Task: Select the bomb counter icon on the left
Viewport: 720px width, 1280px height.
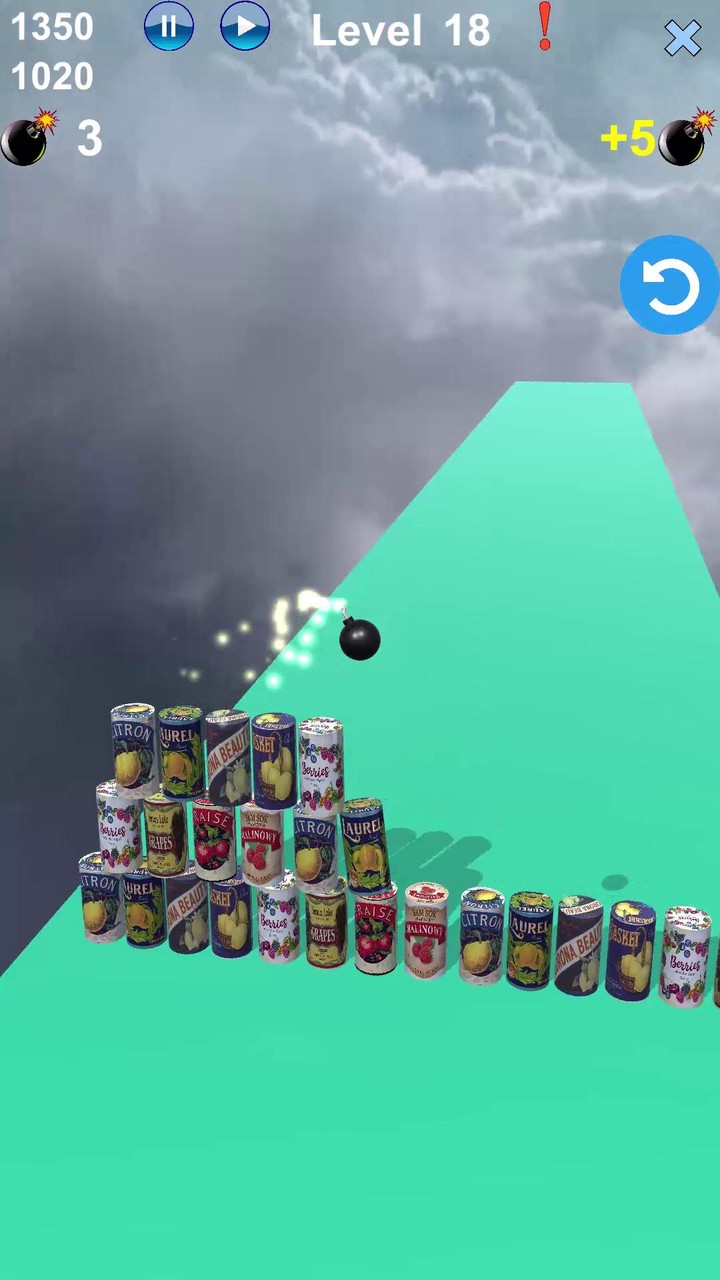Action: coord(27,138)
